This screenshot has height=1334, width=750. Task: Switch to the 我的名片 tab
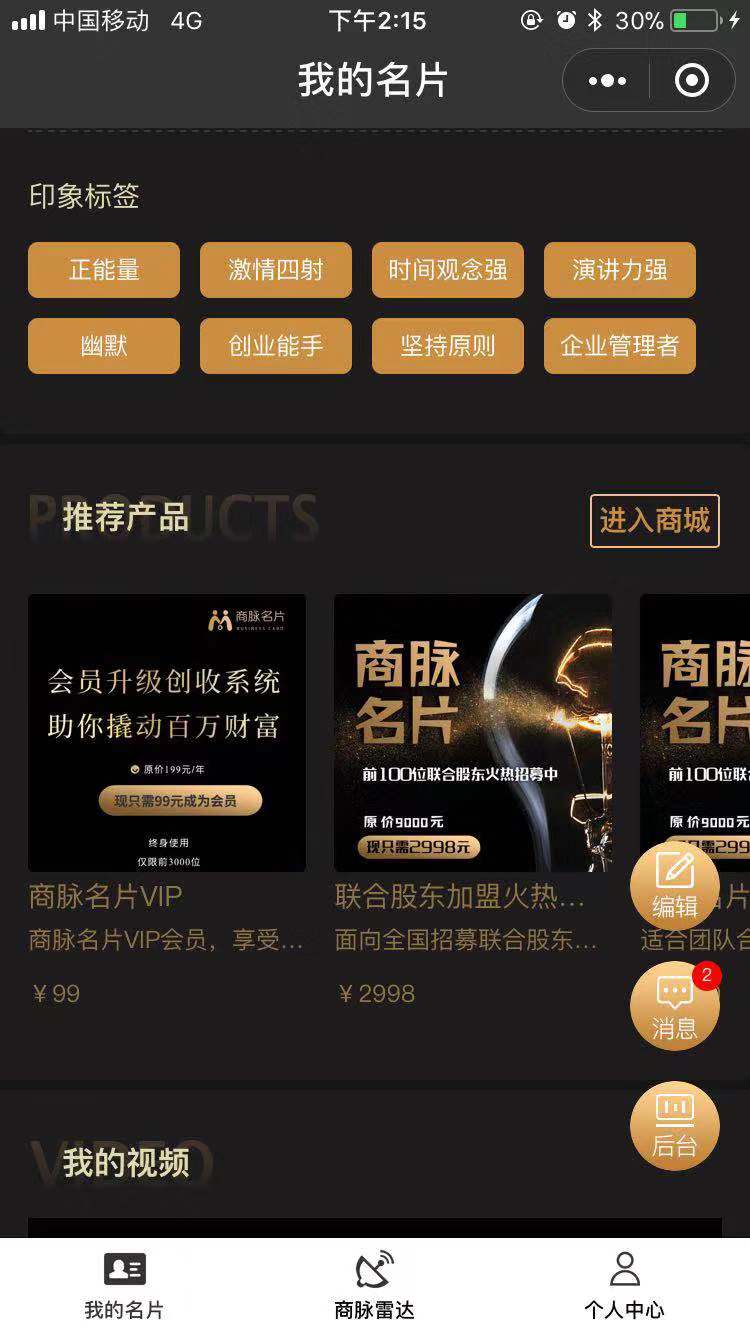124,1286
